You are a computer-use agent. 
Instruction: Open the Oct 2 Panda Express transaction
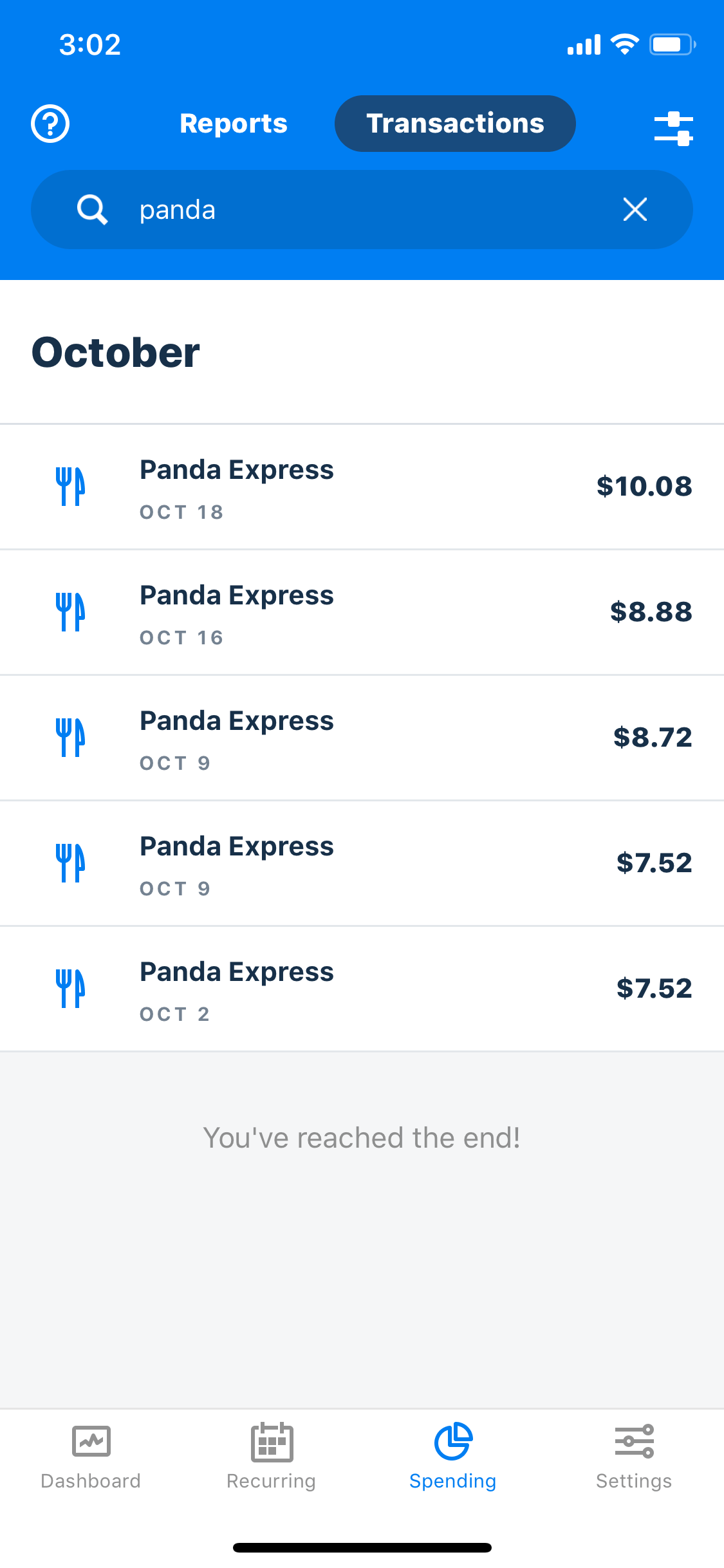[362, 989]
